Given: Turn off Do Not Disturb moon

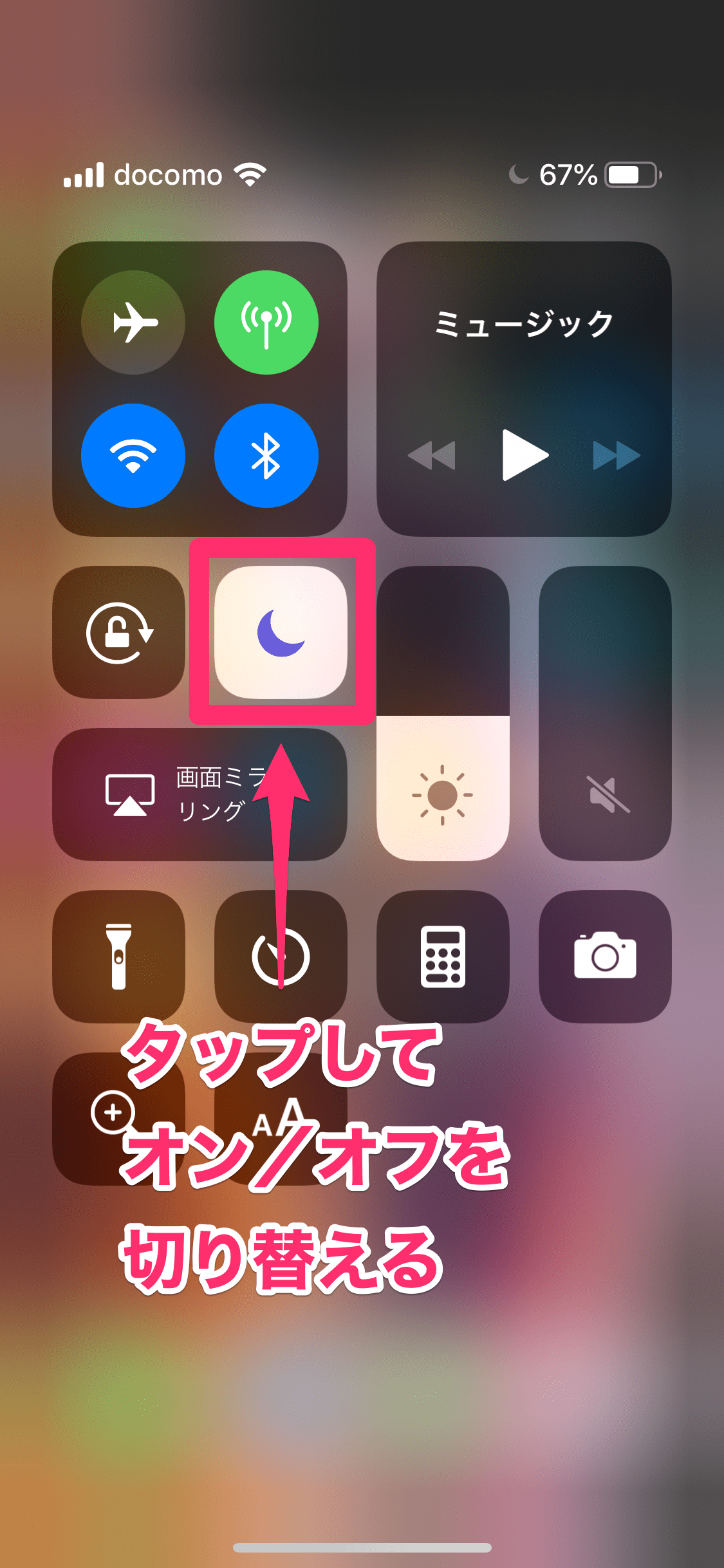Looking at the screenshot, I should pos(281,632).
